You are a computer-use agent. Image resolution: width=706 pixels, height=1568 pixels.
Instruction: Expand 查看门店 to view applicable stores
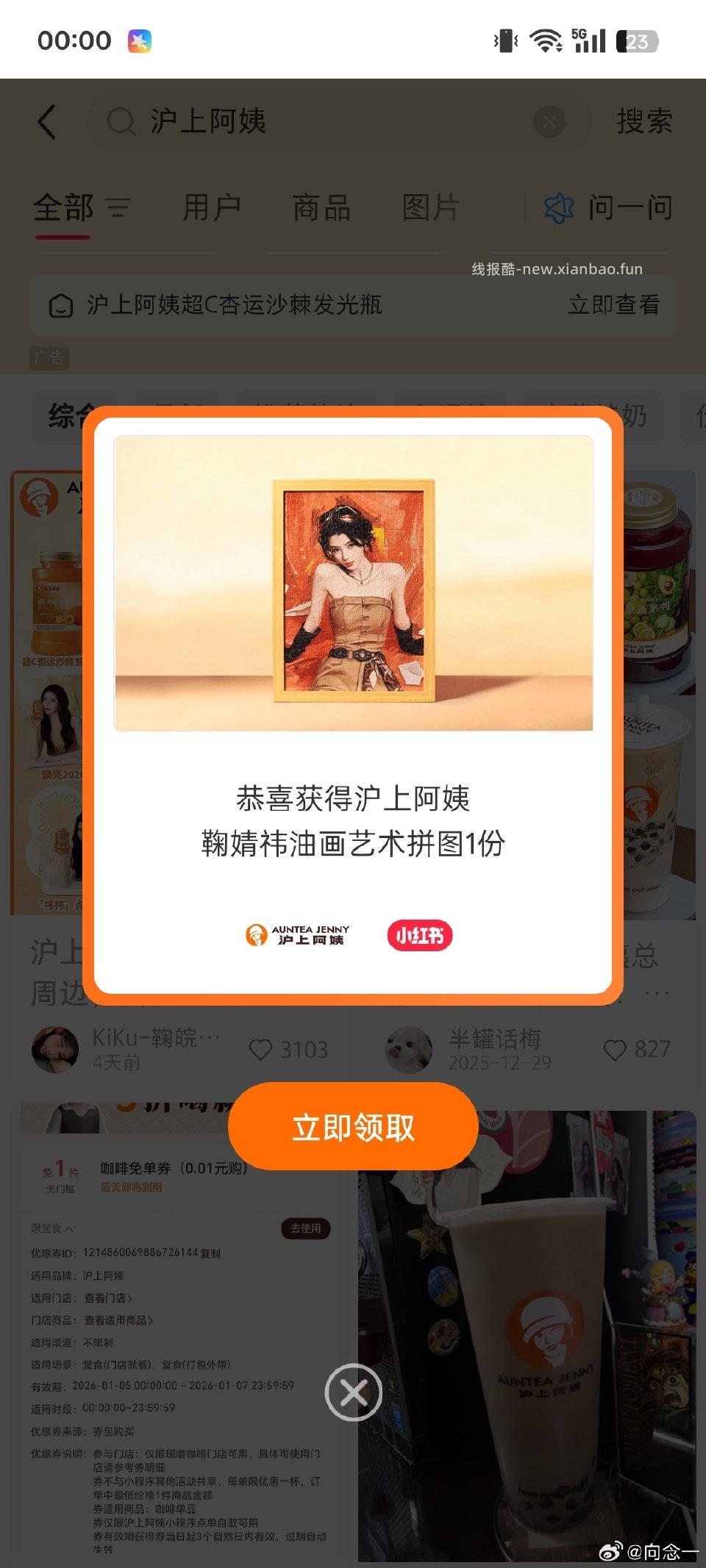[x=108, y=1297]
